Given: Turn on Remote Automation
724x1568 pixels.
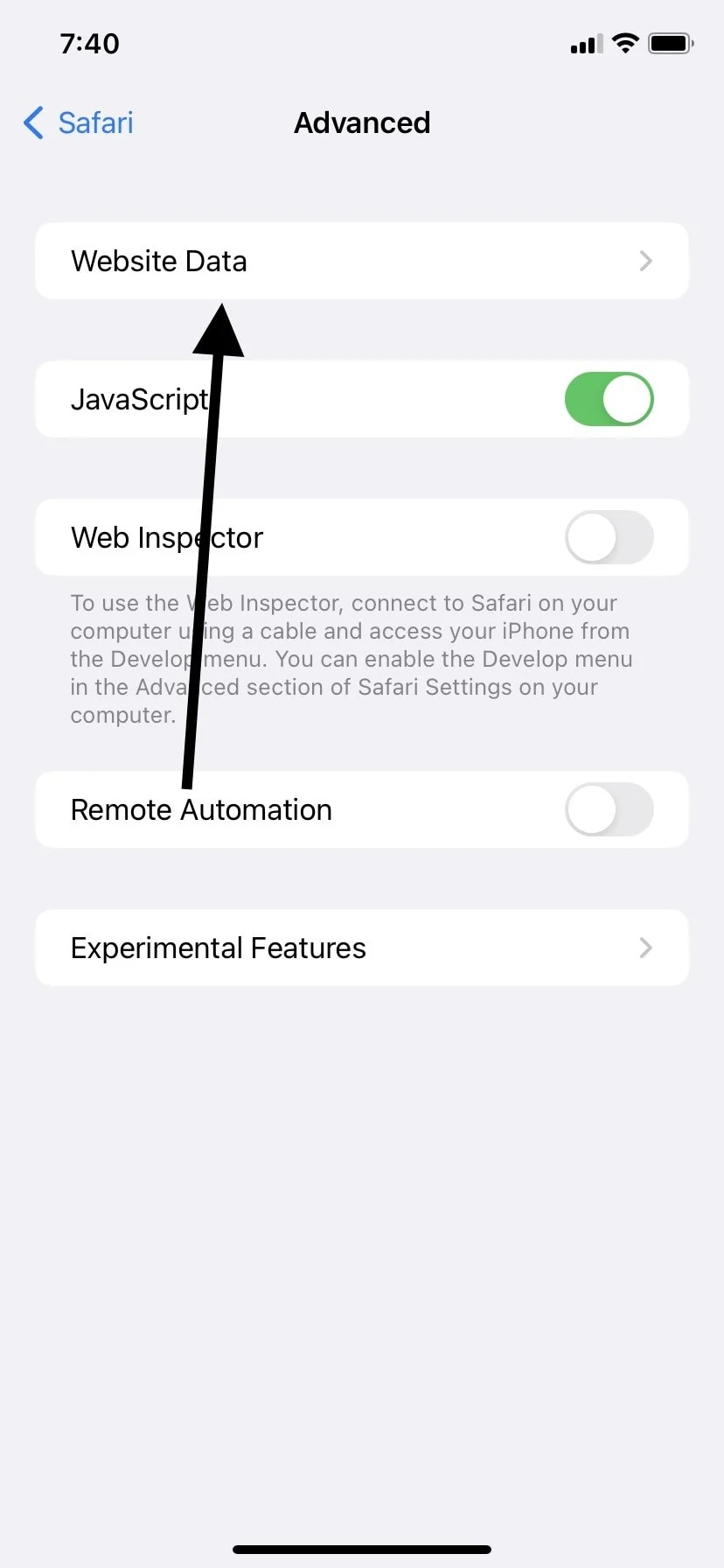Looking at the screenshot, I should 609,809.
